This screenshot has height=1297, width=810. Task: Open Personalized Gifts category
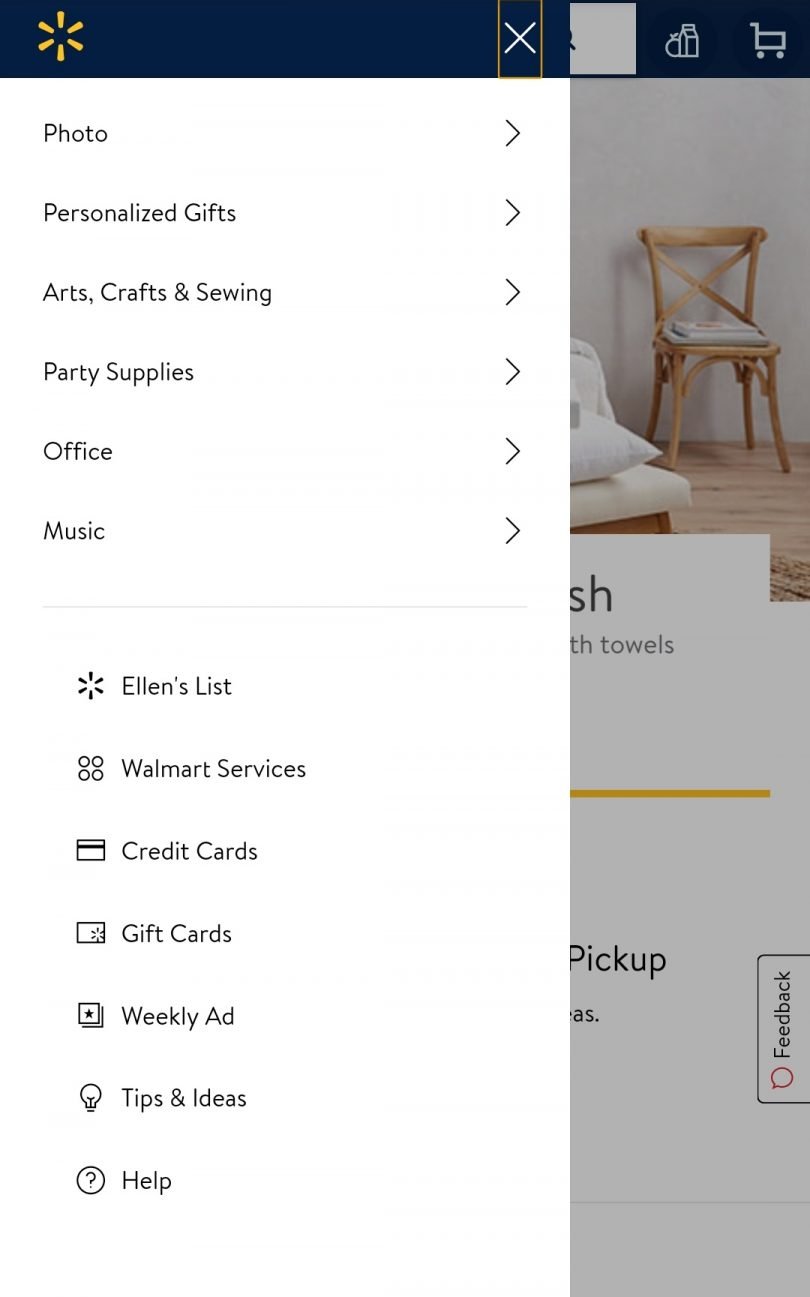(x=283, y=213)
